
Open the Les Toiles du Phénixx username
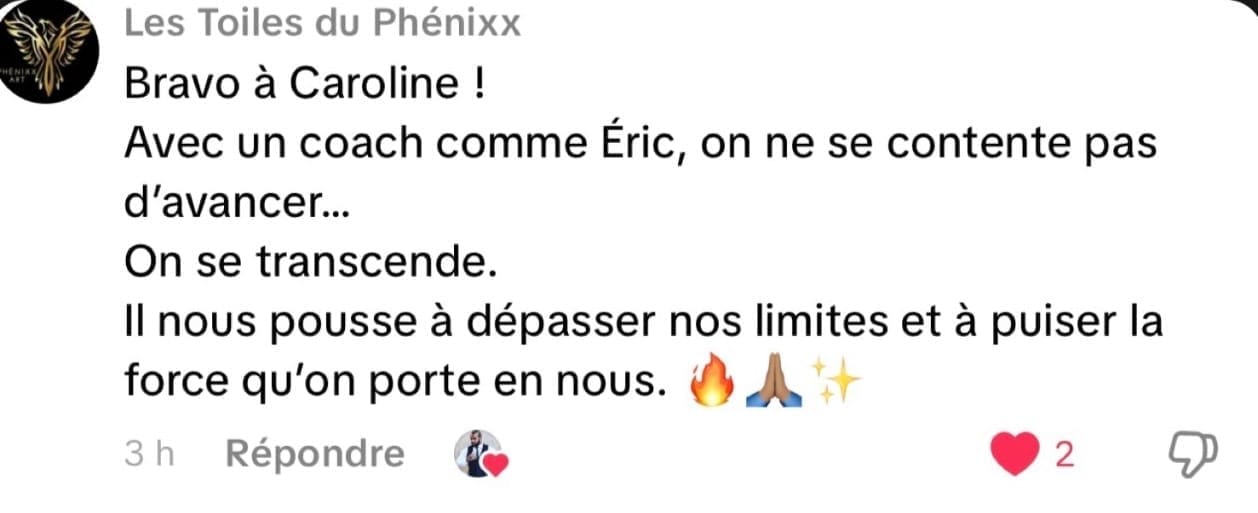323,22
